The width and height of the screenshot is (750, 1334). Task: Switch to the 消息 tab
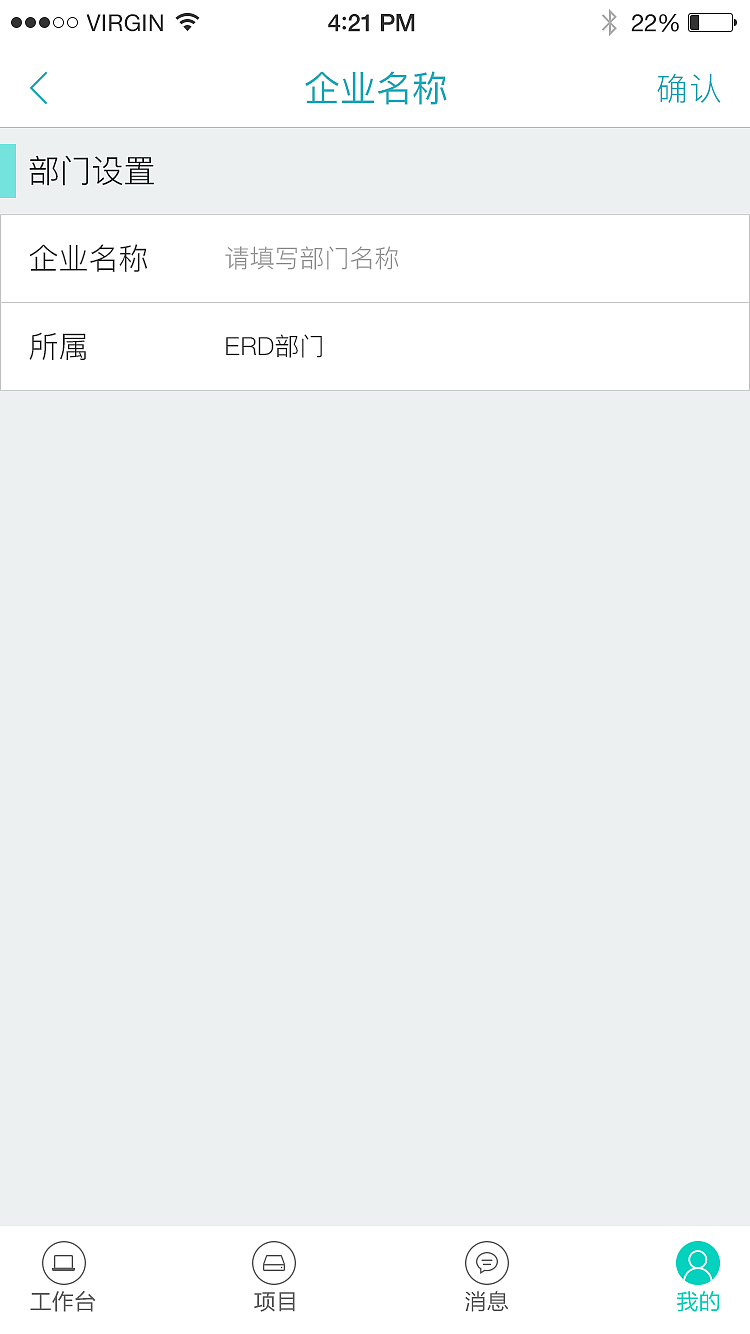click(x=487, y=1277)
